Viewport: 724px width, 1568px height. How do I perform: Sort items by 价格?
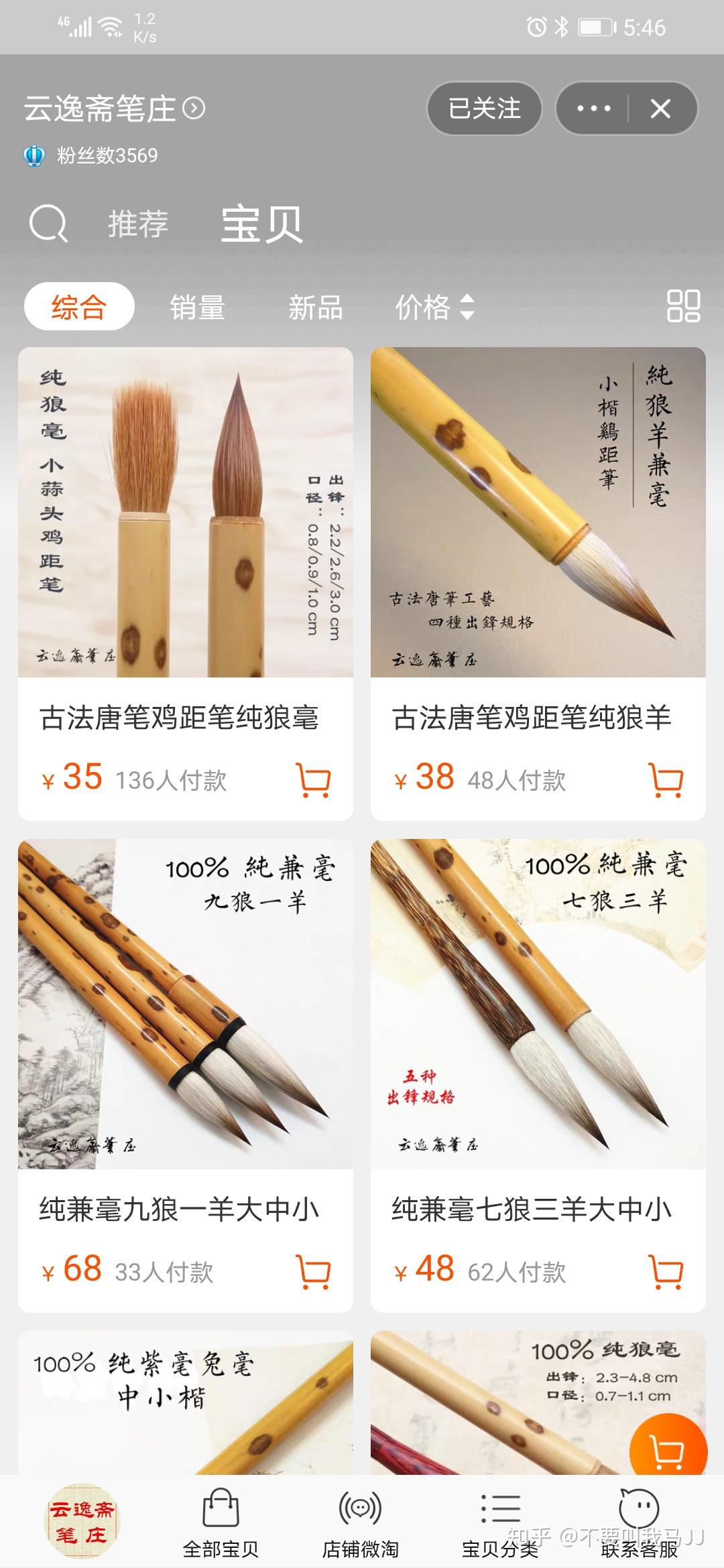click(434, 308)
